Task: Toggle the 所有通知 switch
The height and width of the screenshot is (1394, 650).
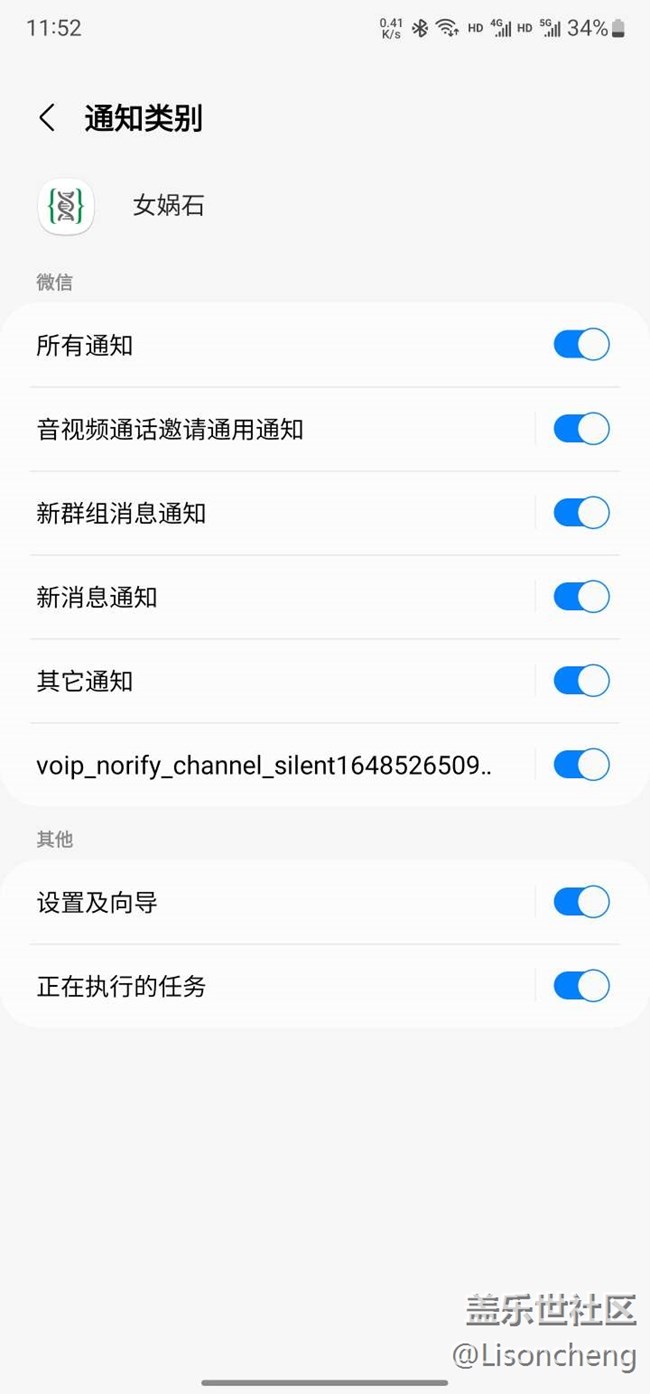Action: coord(581,345)
